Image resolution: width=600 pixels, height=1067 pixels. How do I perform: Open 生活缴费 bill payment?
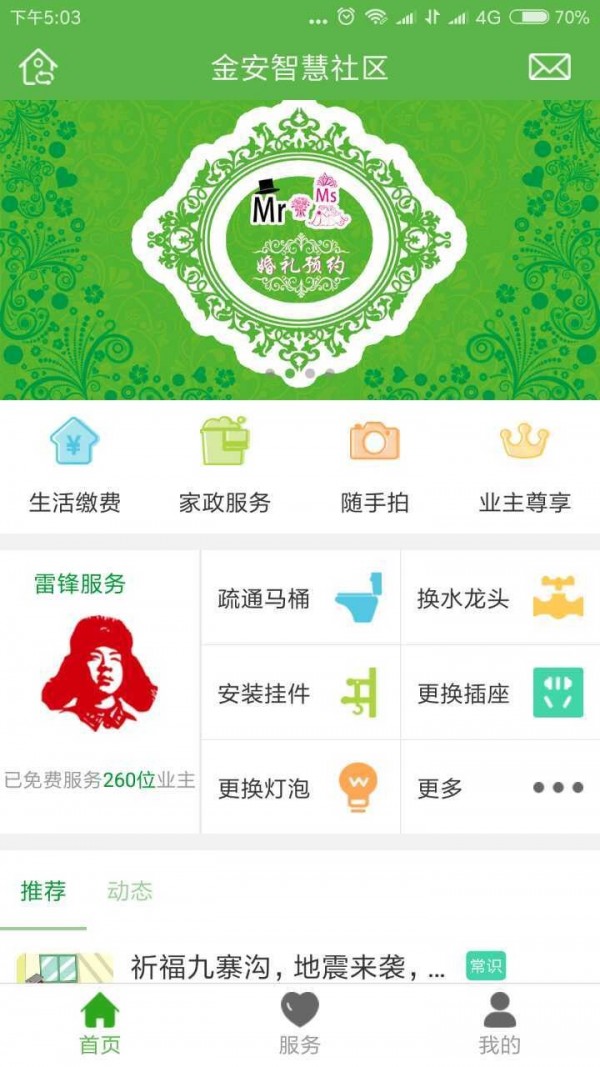pos(75,466)
